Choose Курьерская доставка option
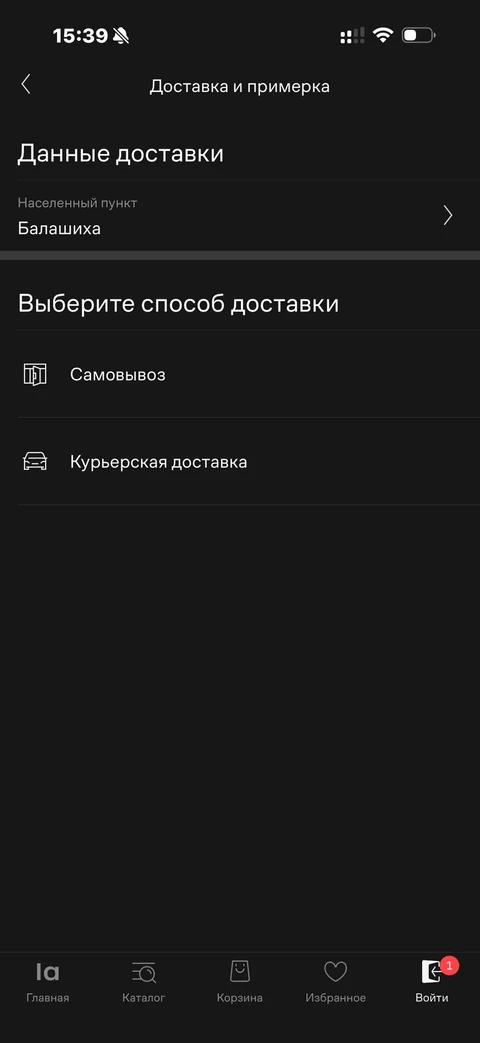This screenshot has height=1043, width=480. click(240, 462)
